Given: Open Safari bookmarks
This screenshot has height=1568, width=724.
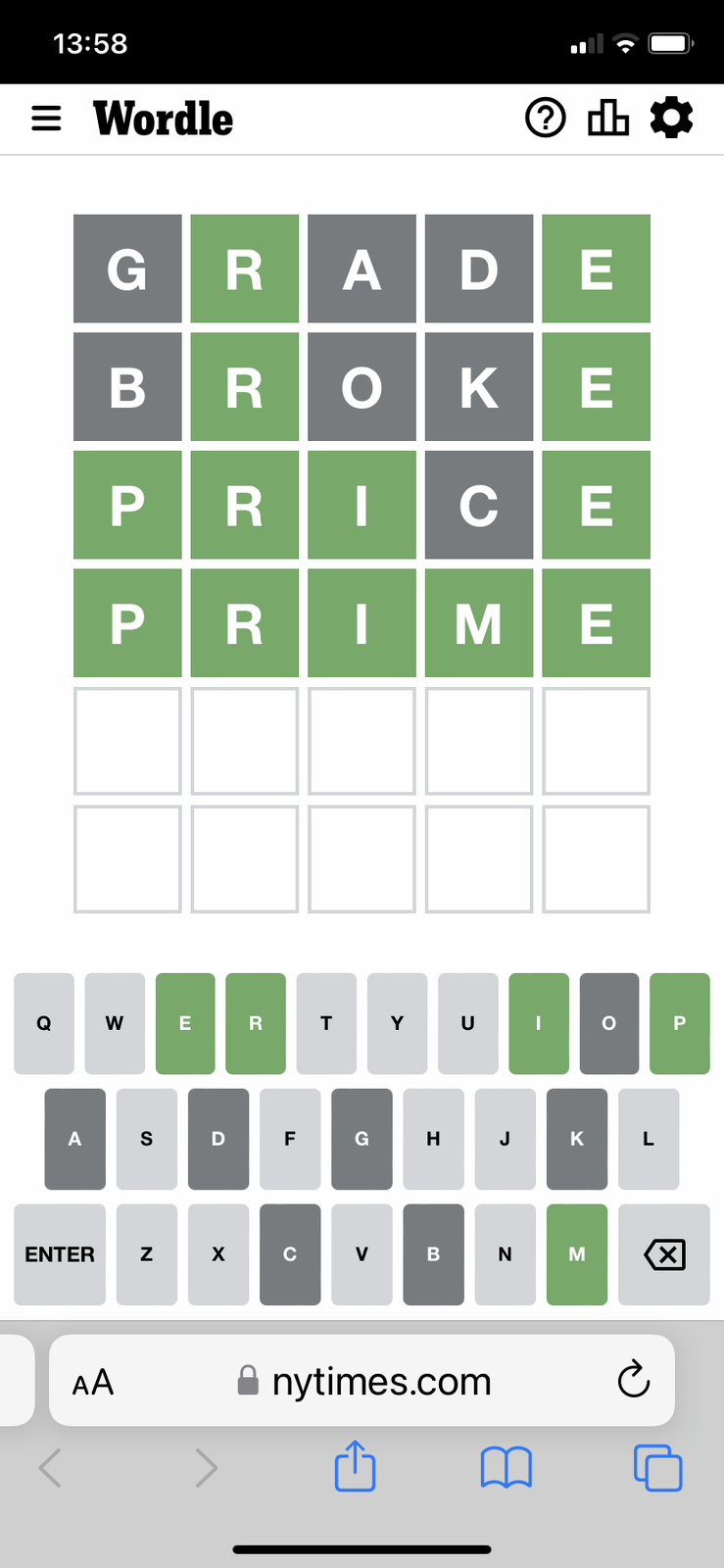Looking at the screenshot, I should click(506, 1468).
